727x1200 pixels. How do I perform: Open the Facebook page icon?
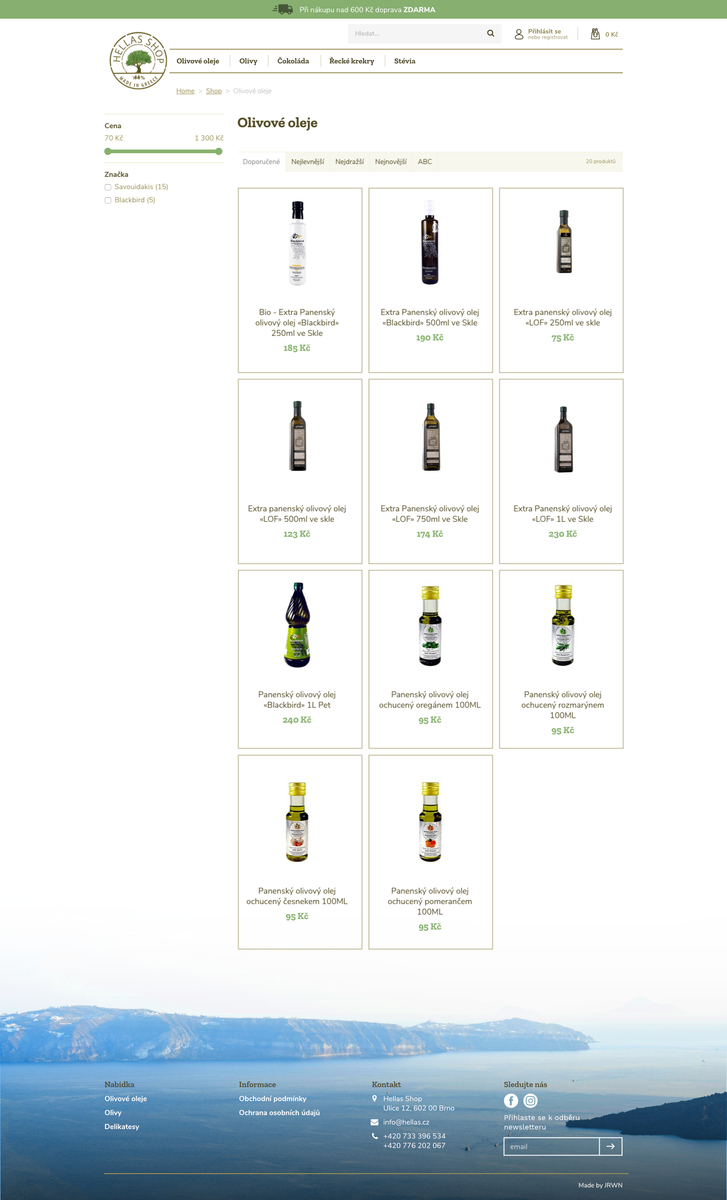511,1101
